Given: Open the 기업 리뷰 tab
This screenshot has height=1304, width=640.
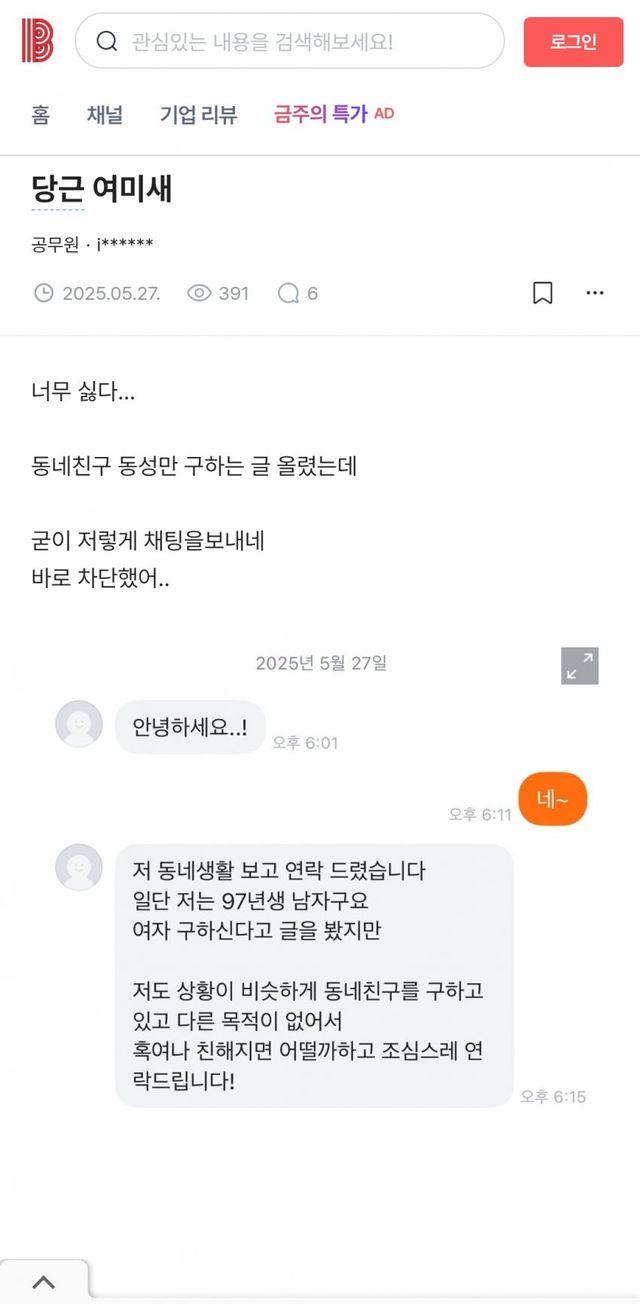Looking at the screenshot, I should 198,114.
